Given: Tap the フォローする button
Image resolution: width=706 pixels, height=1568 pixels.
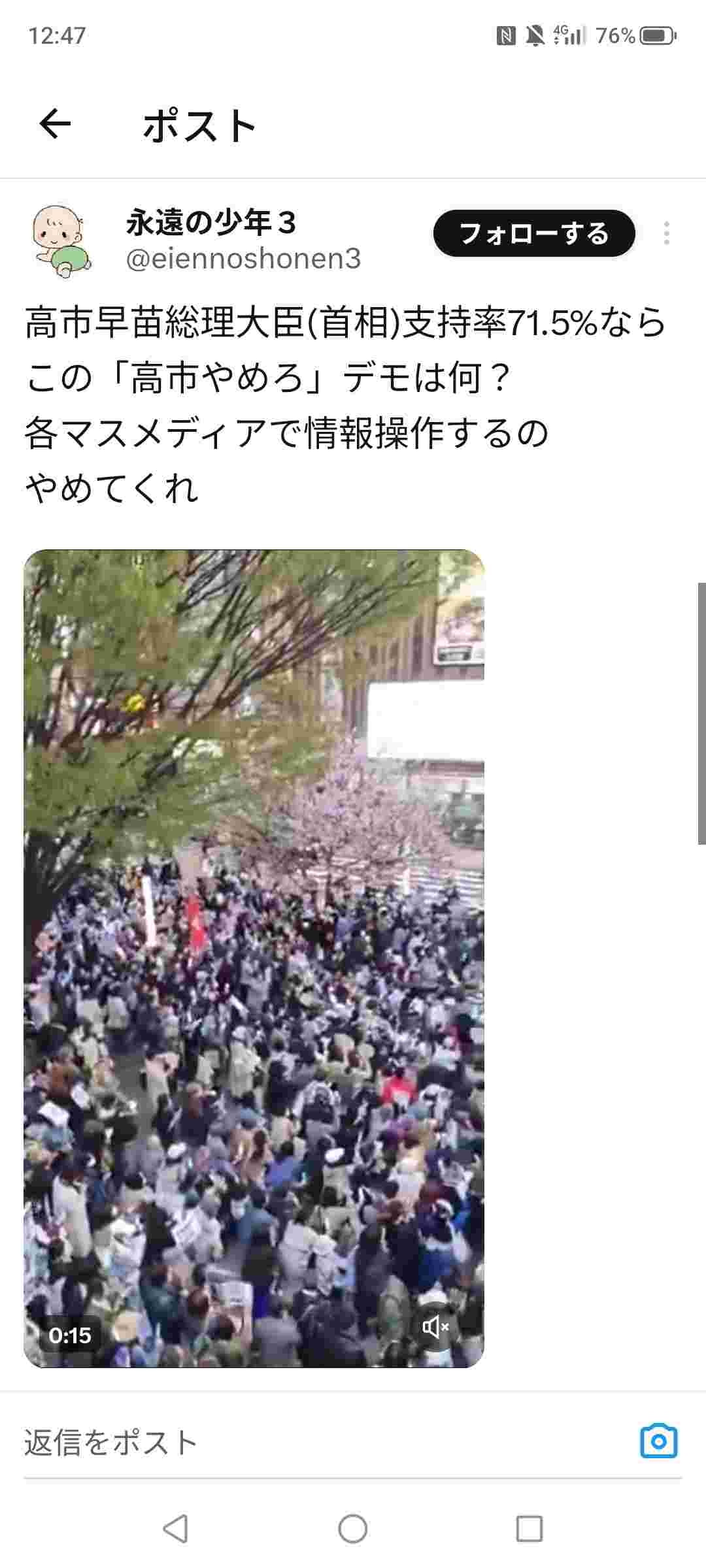Looking at the screenshot, I should point(533,233).
